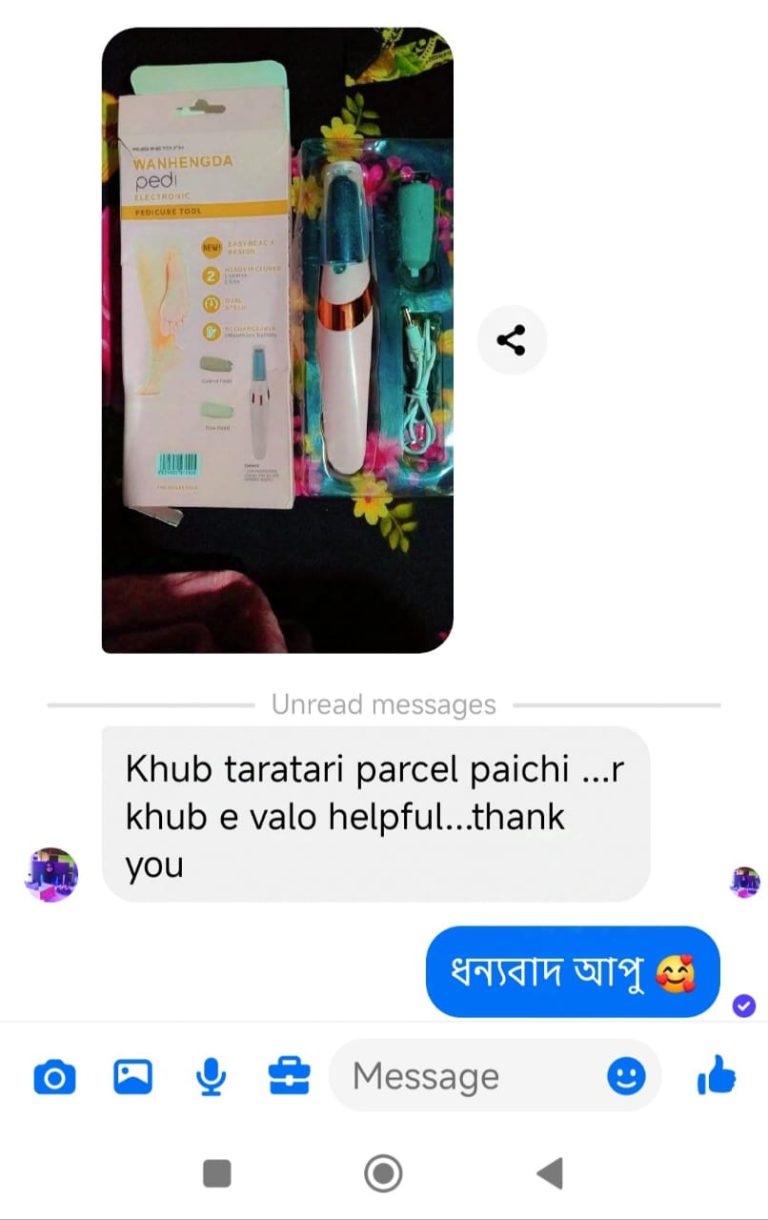Open the gallery image picker

(133, 1077)
